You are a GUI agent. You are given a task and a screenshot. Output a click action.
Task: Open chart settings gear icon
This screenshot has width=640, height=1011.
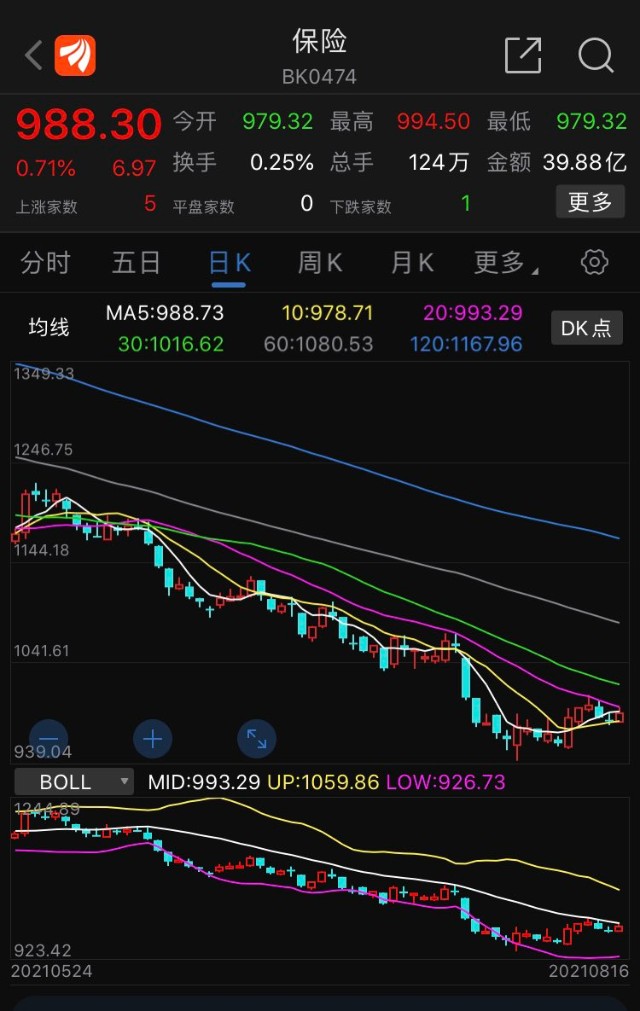tap(594, 263)
